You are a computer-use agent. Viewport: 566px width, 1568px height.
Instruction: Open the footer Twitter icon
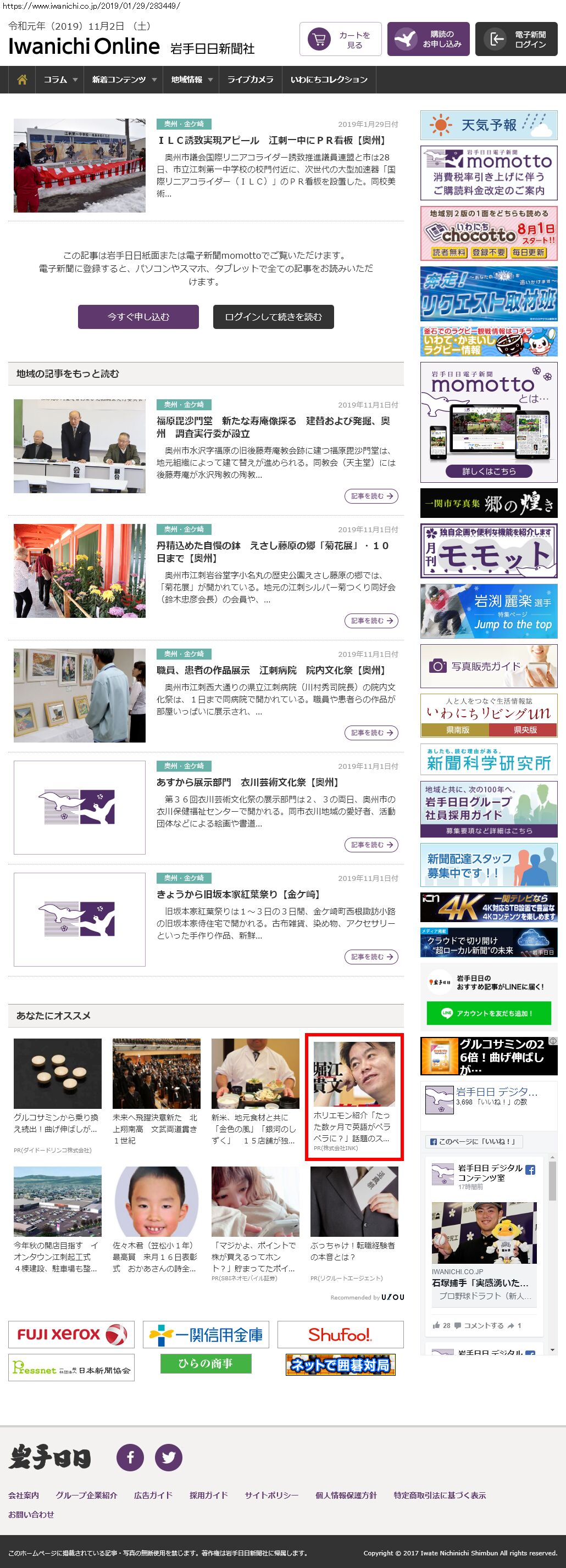[169, 1457]
